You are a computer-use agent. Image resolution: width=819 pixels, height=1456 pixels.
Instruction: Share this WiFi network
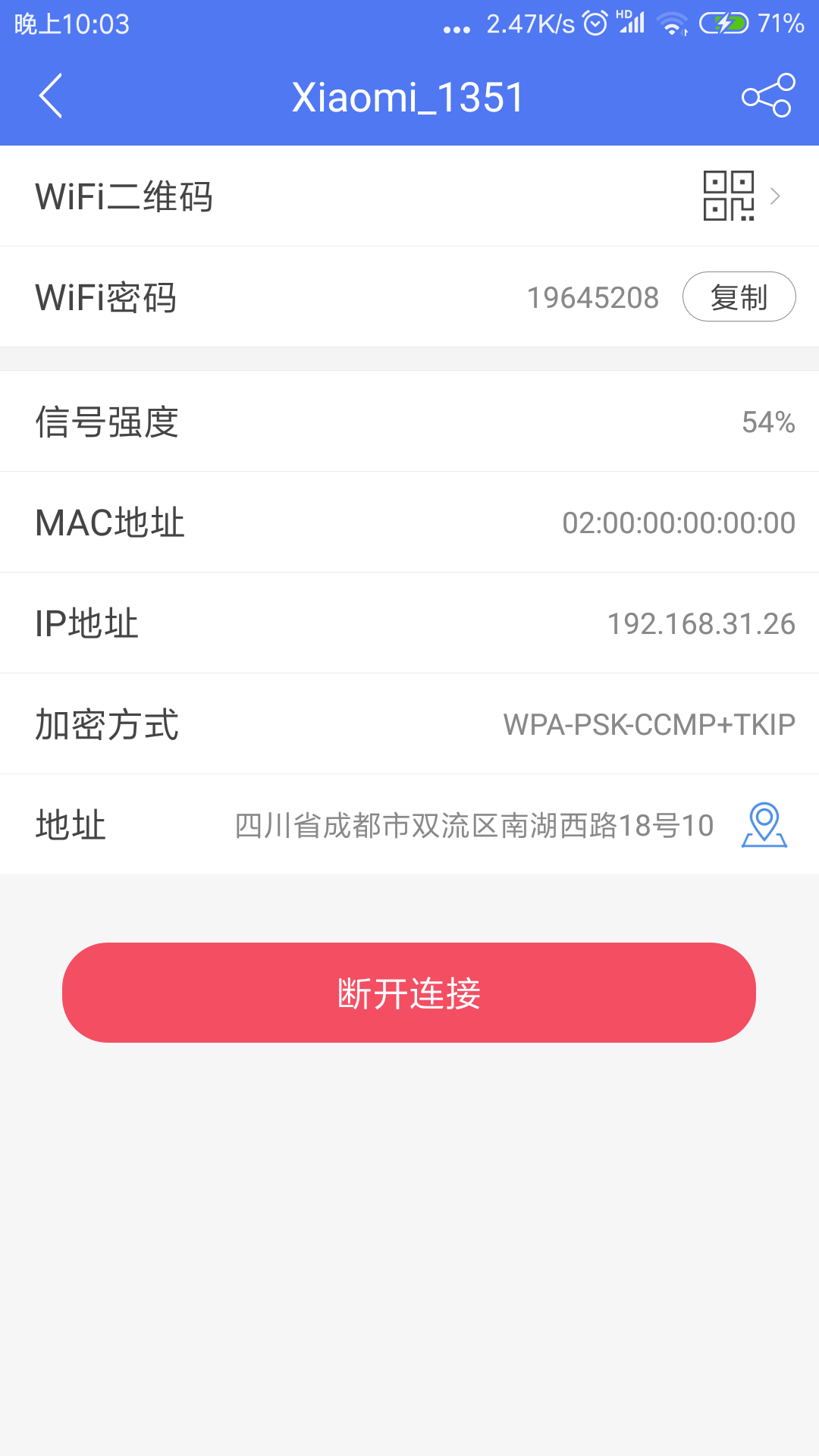(767, 96)
